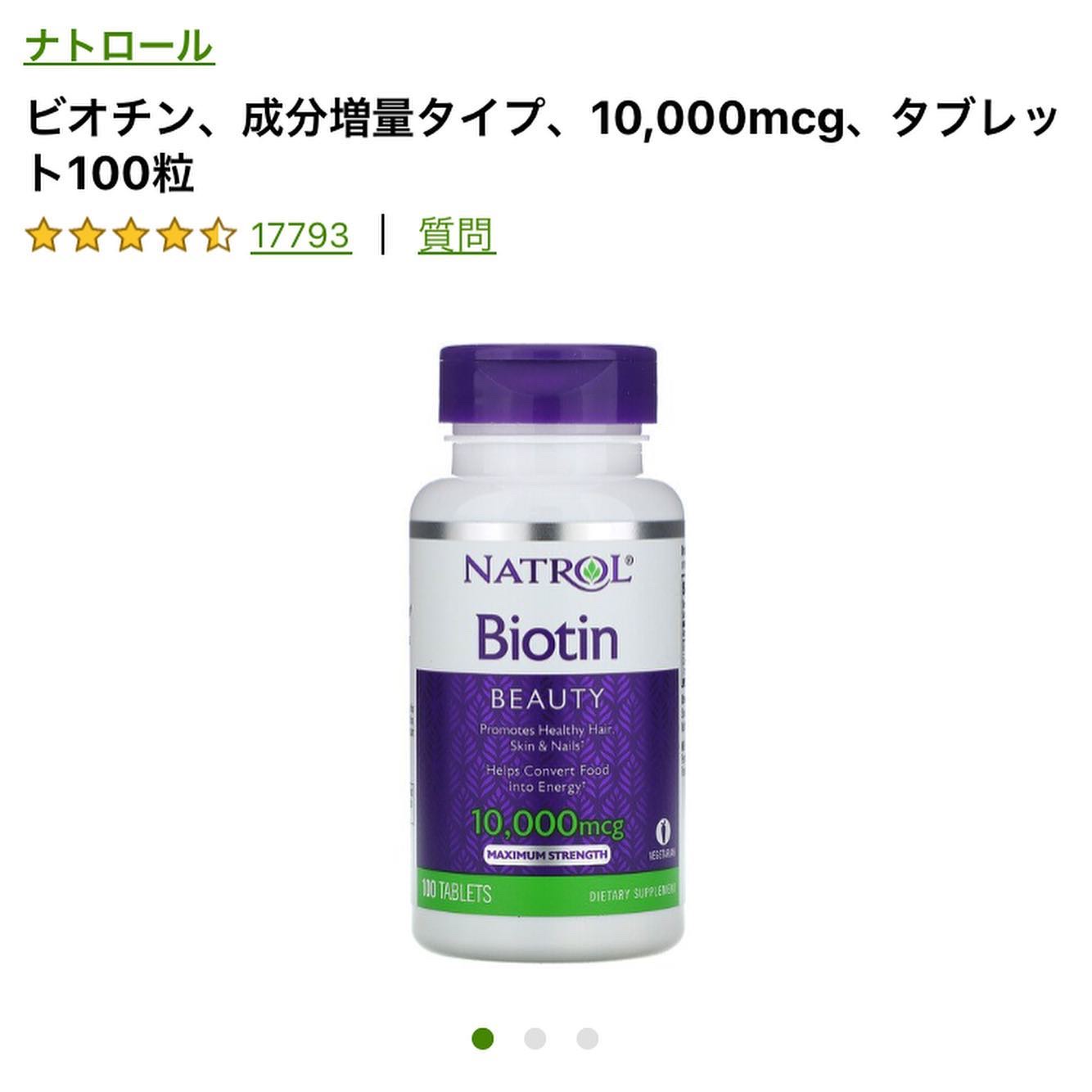Viewport: 1092px width, 1092px height.
Task: Open the ナトロール brand link
Action: (x=119, y=45)
